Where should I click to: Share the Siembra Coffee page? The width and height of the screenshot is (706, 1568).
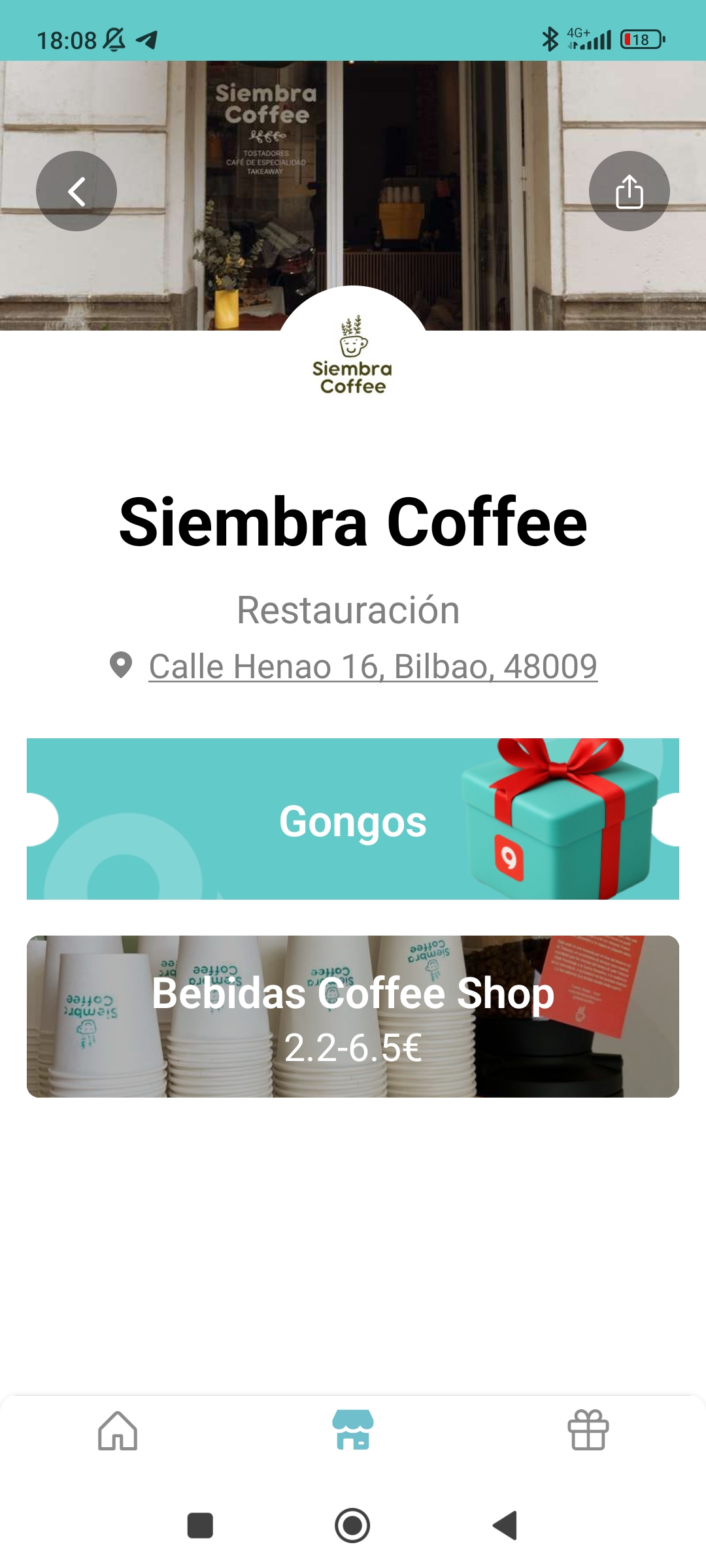click(x=629, y=191)
